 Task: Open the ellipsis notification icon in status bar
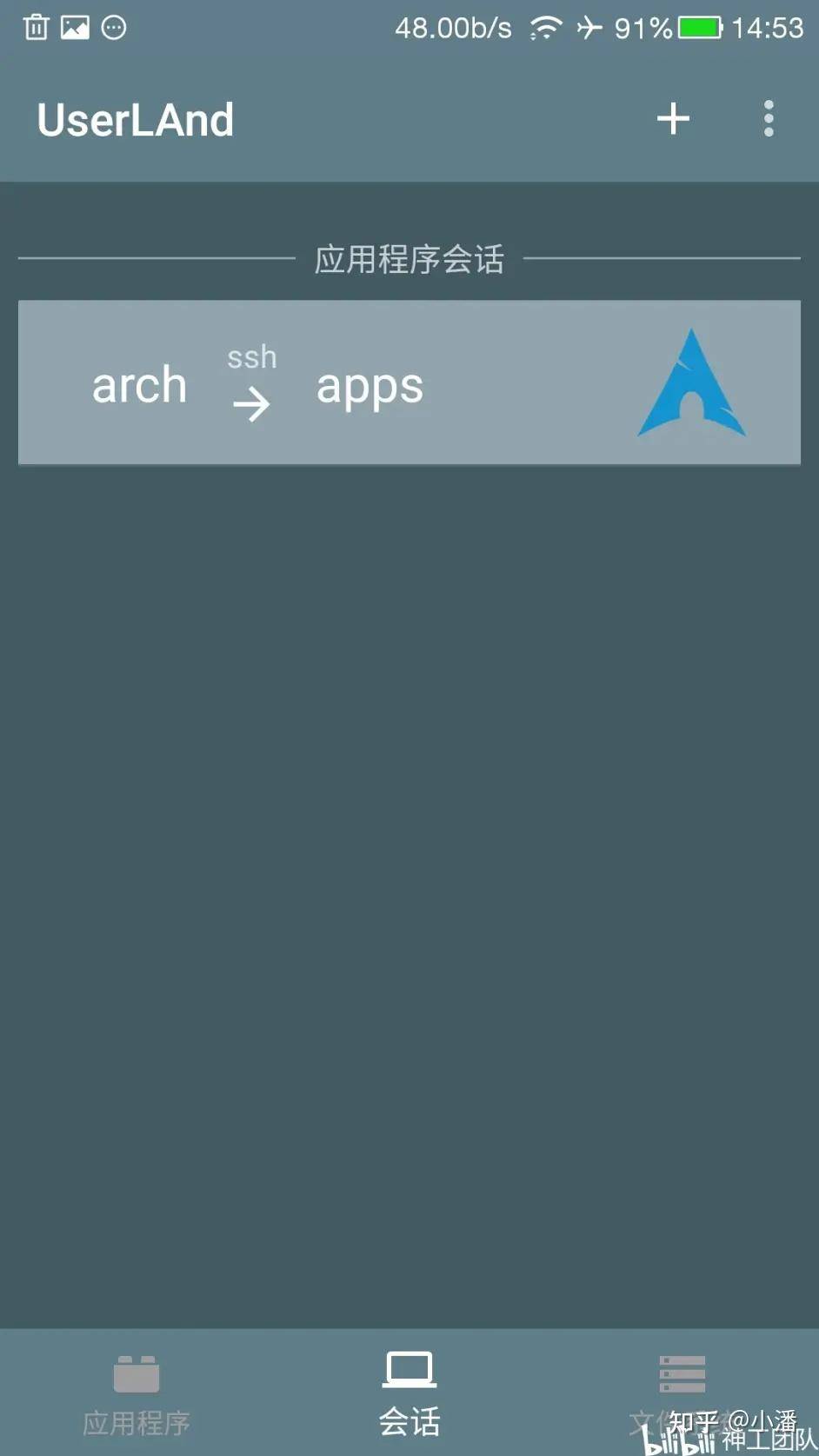pyautogui.click(x=112, y=28)
